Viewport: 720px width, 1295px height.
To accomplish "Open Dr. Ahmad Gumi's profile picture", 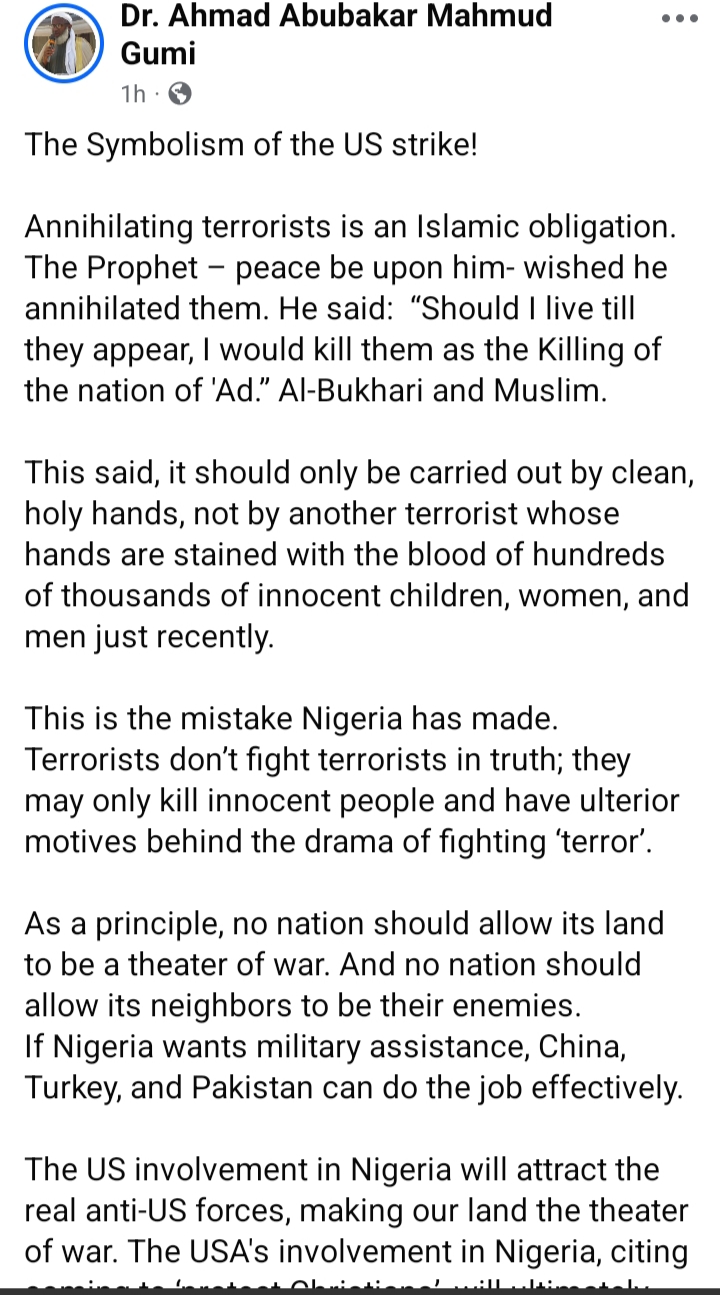I will 64,43.
